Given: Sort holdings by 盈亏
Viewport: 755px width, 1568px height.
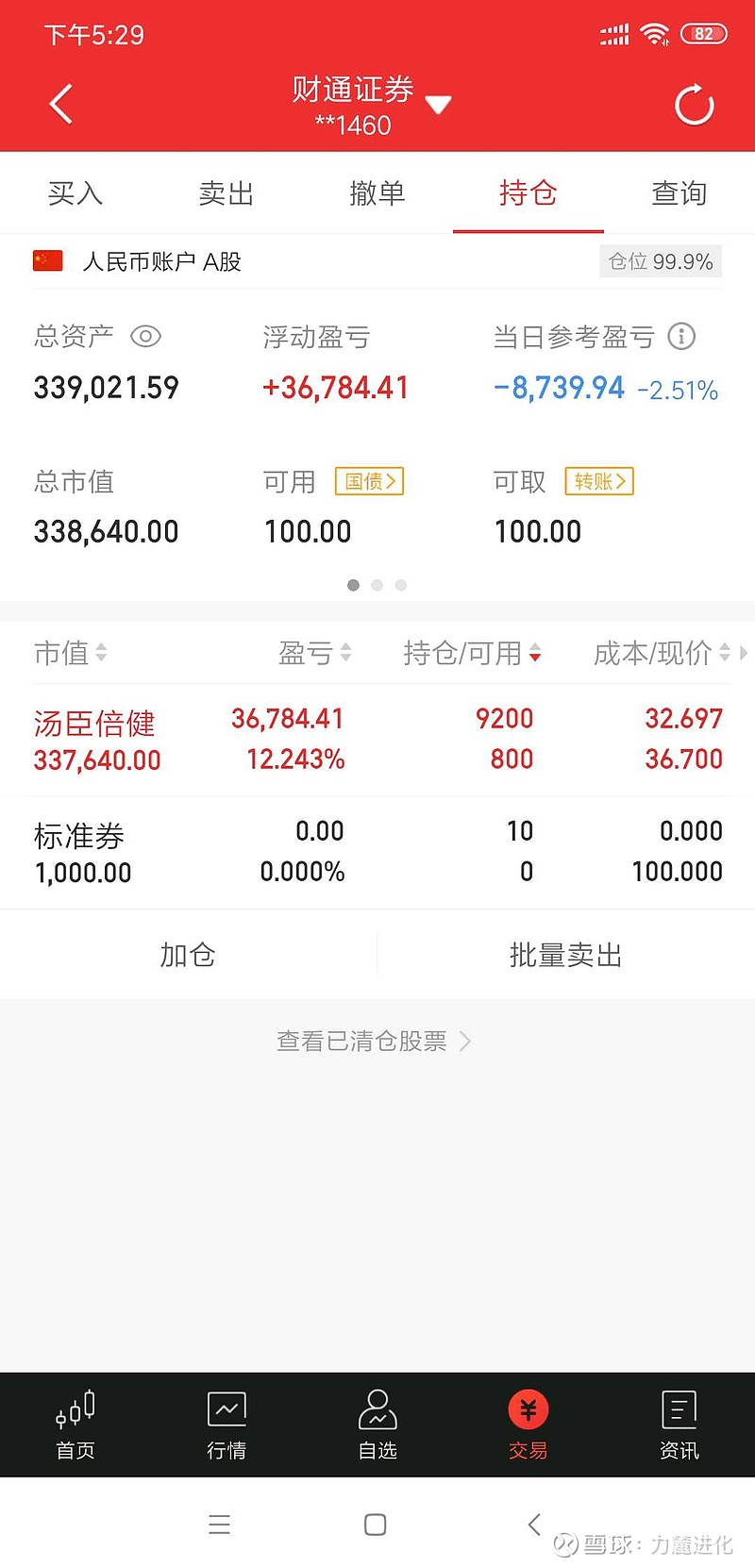Looking at the screenshot, I should pyautogui.click(x=314, y=653).
